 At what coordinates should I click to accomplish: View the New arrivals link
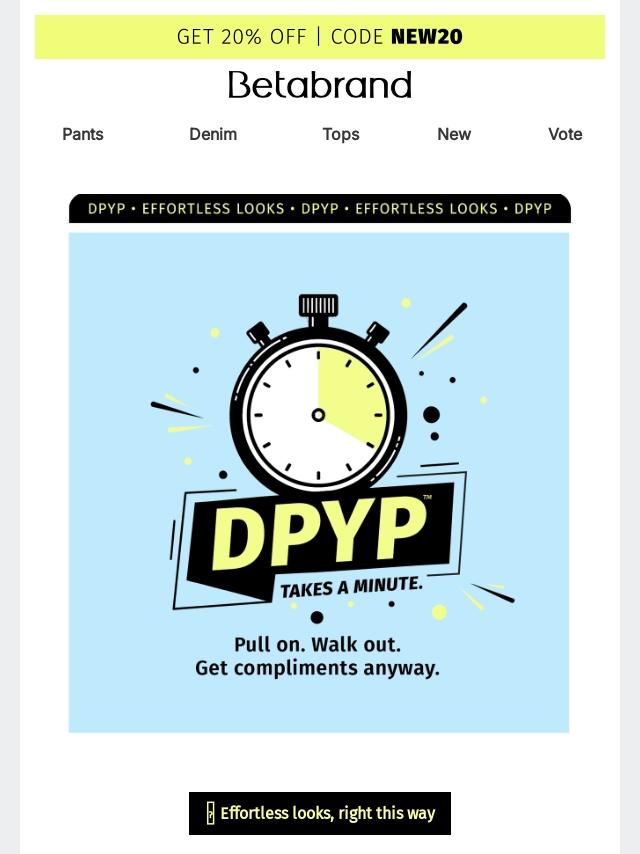[454, 134]
